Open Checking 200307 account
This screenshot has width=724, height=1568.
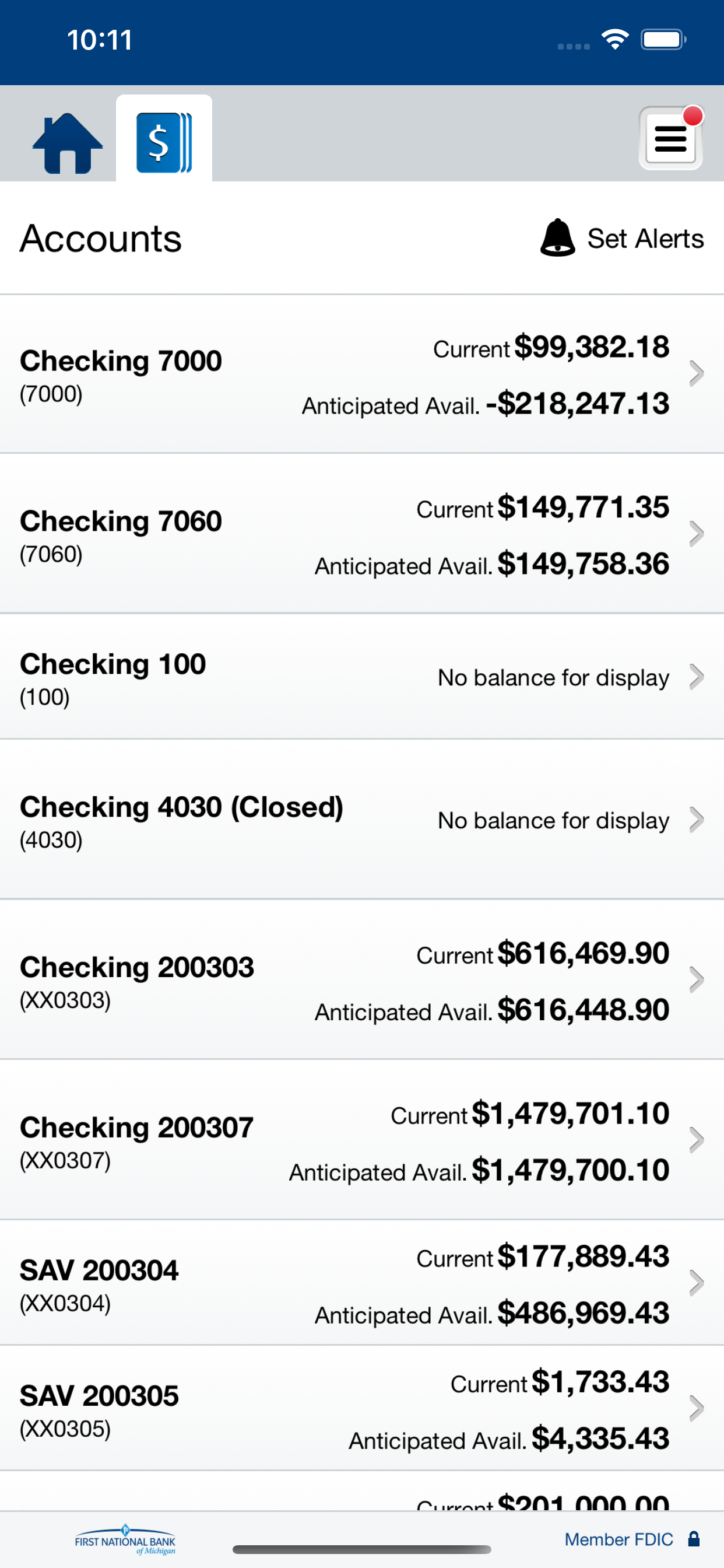pyautogui.click(x=362, y=1140)
